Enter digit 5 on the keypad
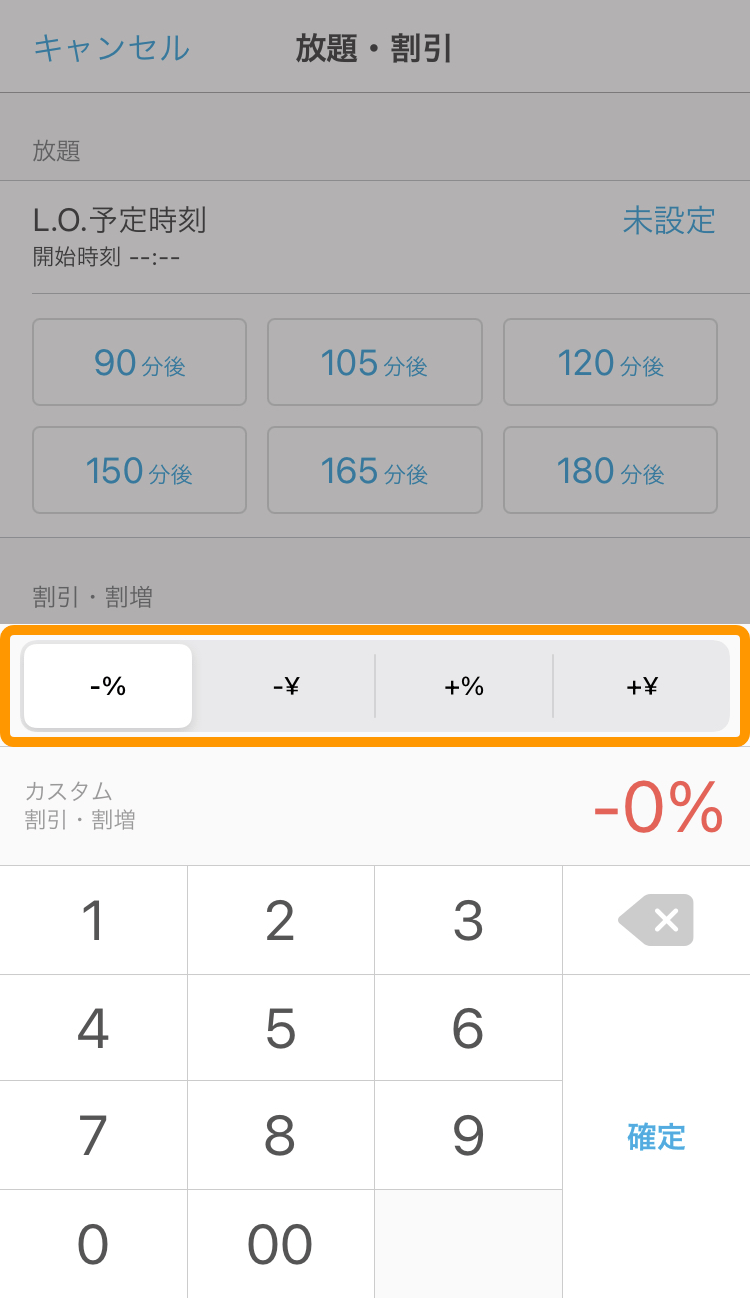 click(280, 1028)
